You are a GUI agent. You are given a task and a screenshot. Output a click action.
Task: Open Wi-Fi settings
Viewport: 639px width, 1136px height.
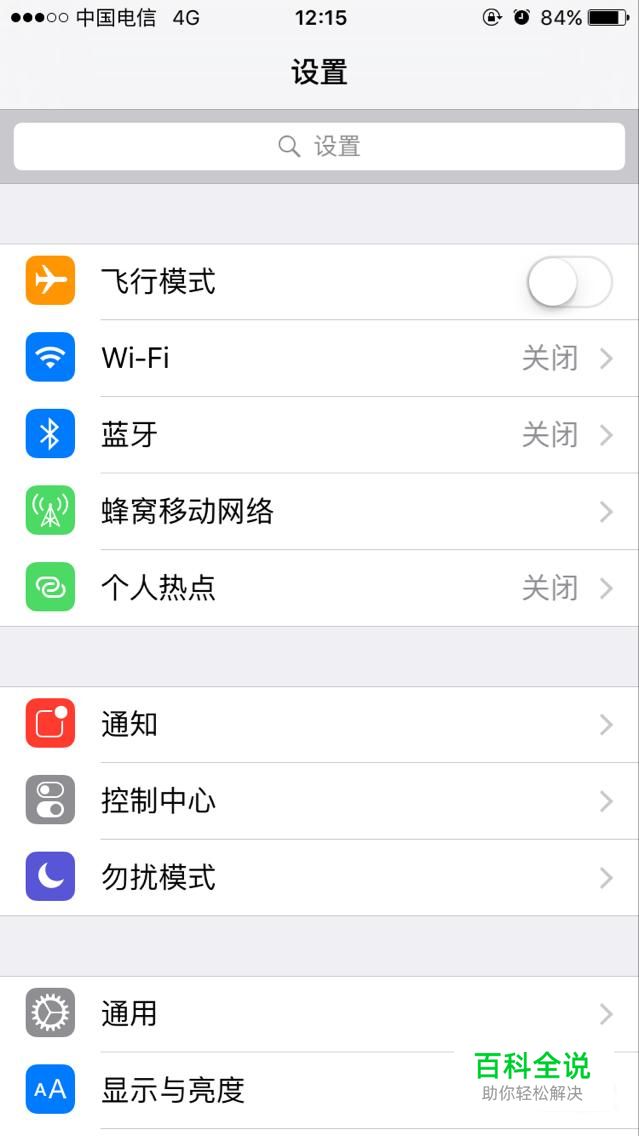pos(319,358)
